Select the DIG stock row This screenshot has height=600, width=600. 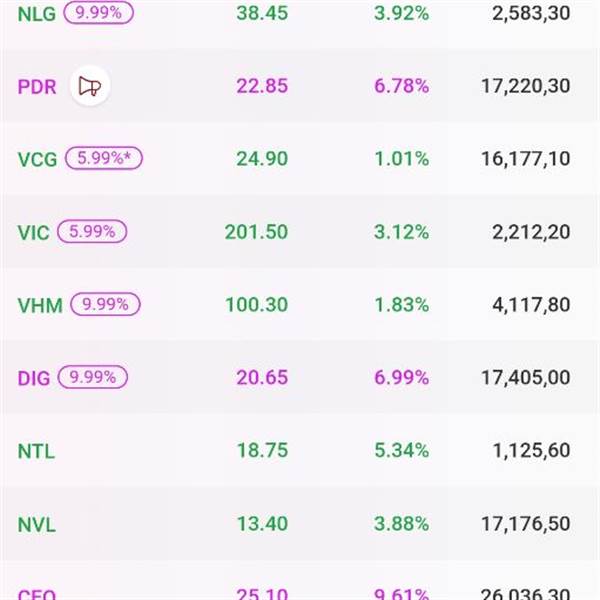coord(300,378)
